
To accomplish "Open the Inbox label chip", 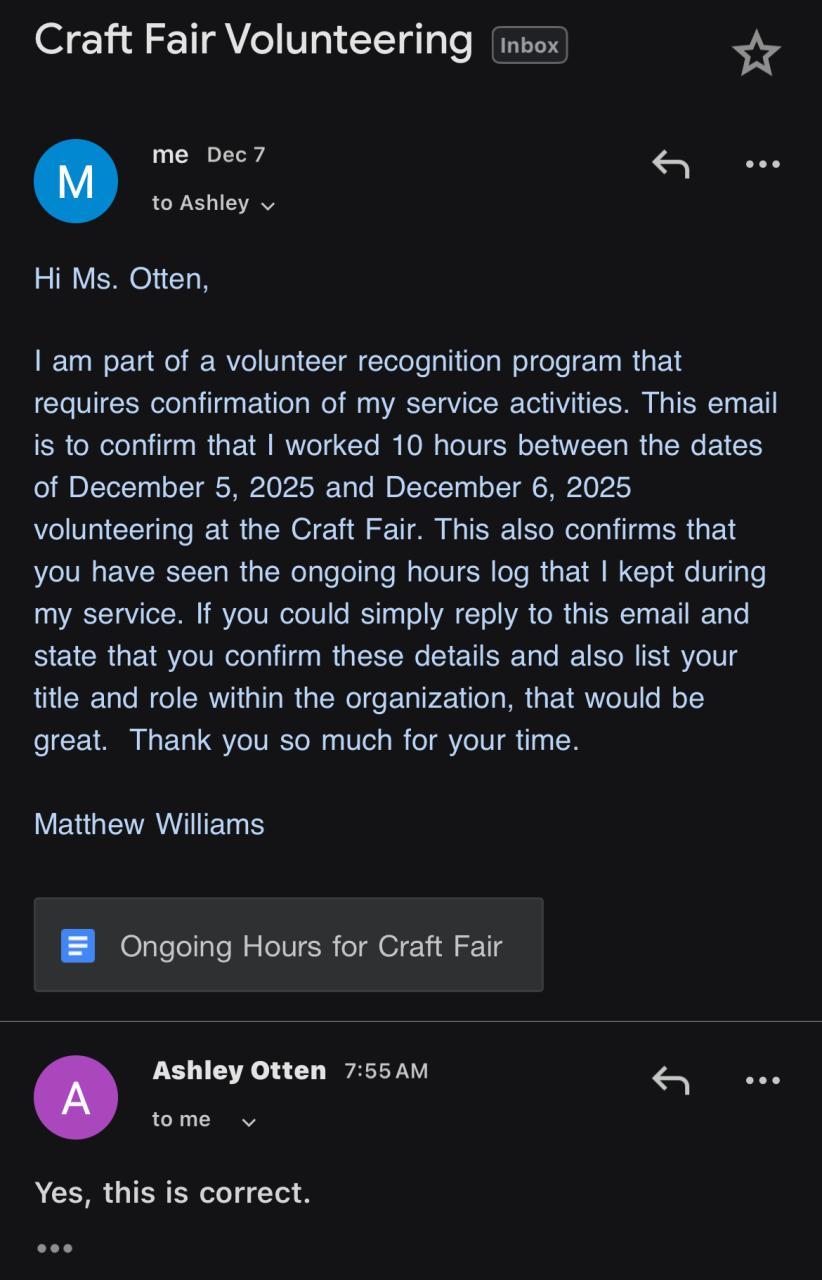I will [529, 46].
